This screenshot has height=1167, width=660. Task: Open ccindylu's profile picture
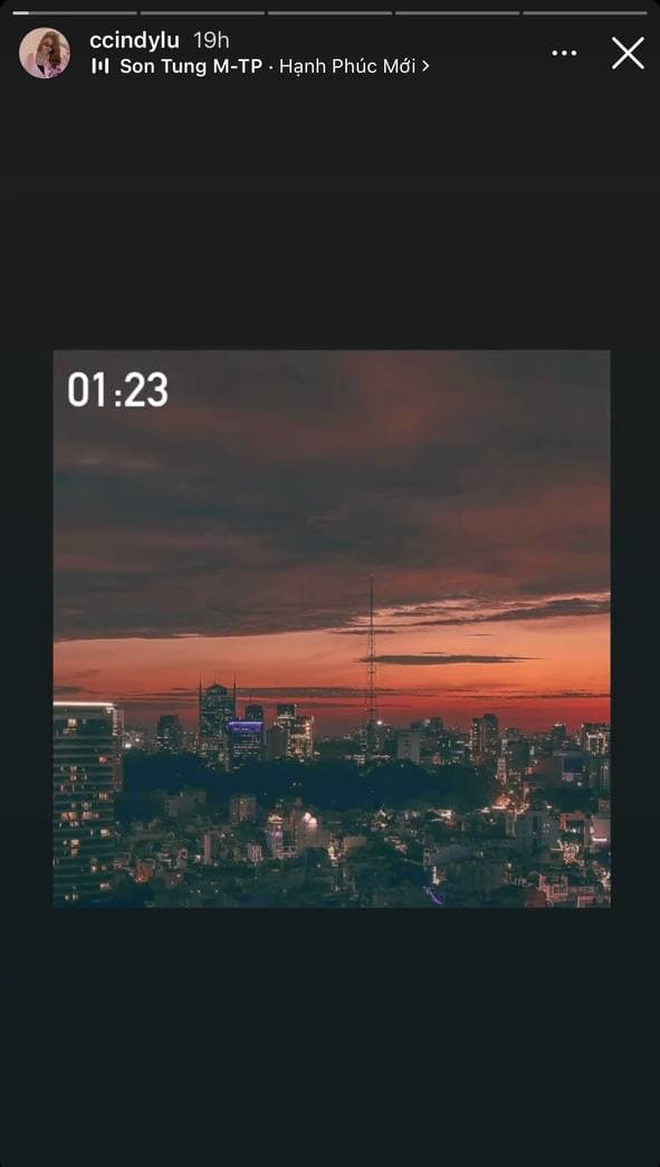coord(44,53)
